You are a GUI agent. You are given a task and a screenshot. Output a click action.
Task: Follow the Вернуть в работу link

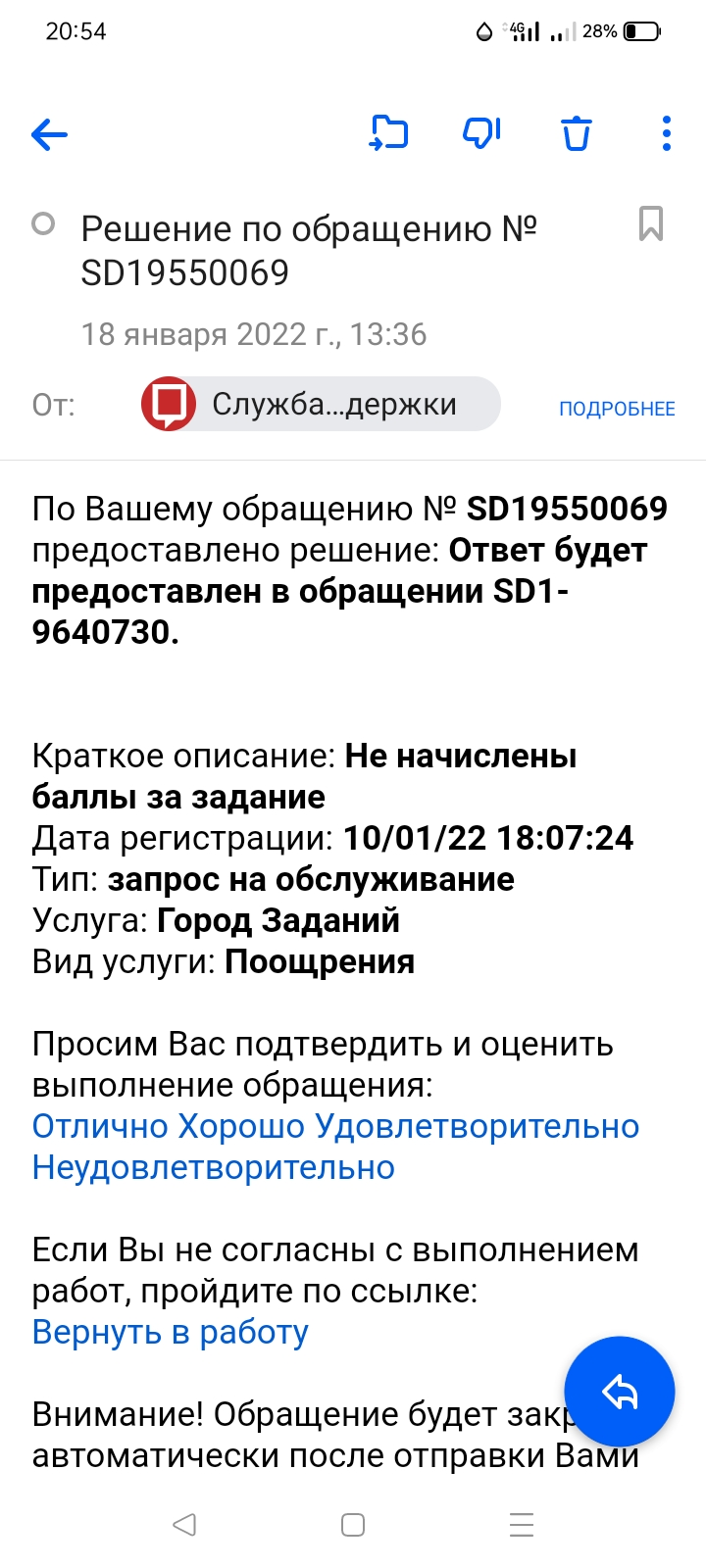coord(171,1333)
